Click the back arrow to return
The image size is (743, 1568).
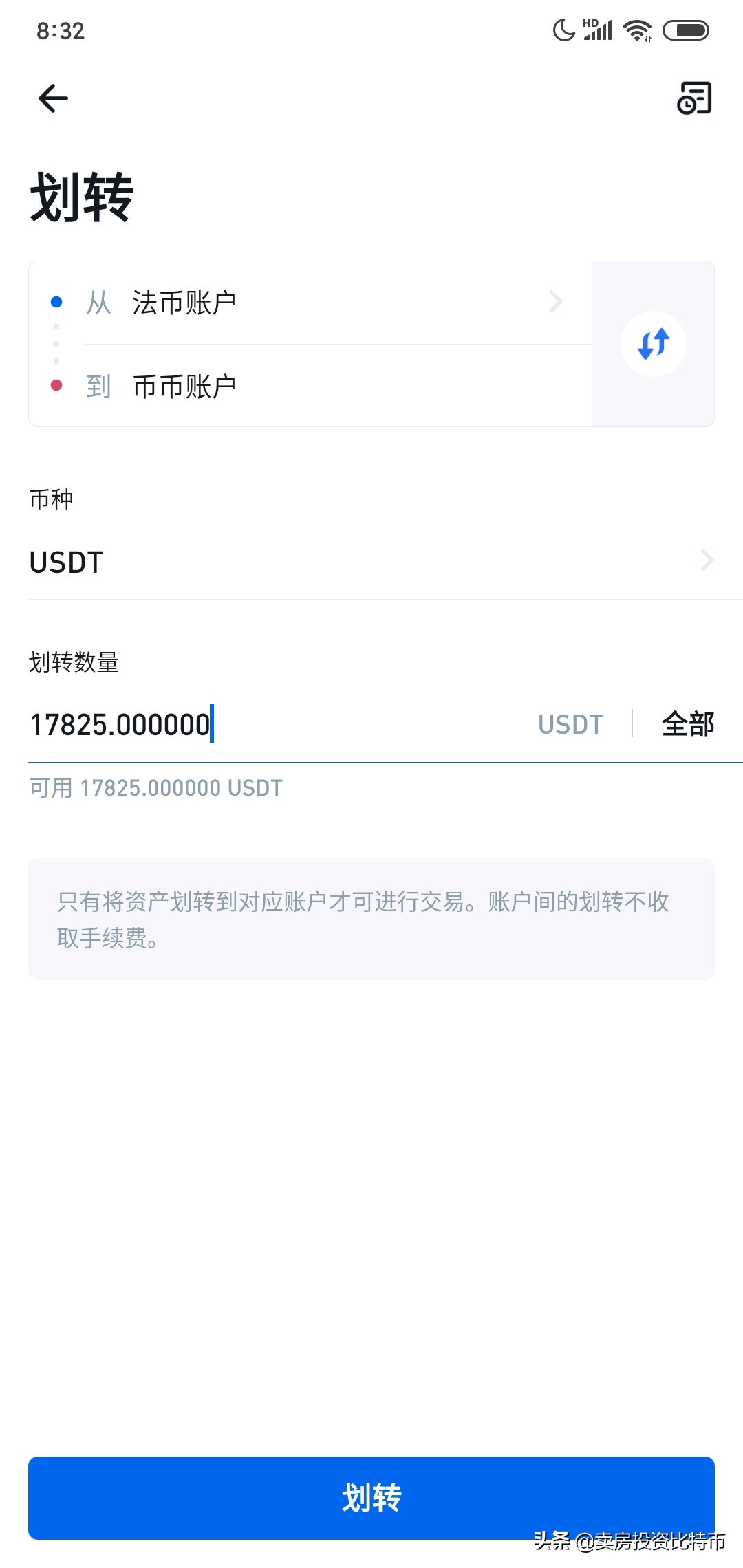coord(52,98)
